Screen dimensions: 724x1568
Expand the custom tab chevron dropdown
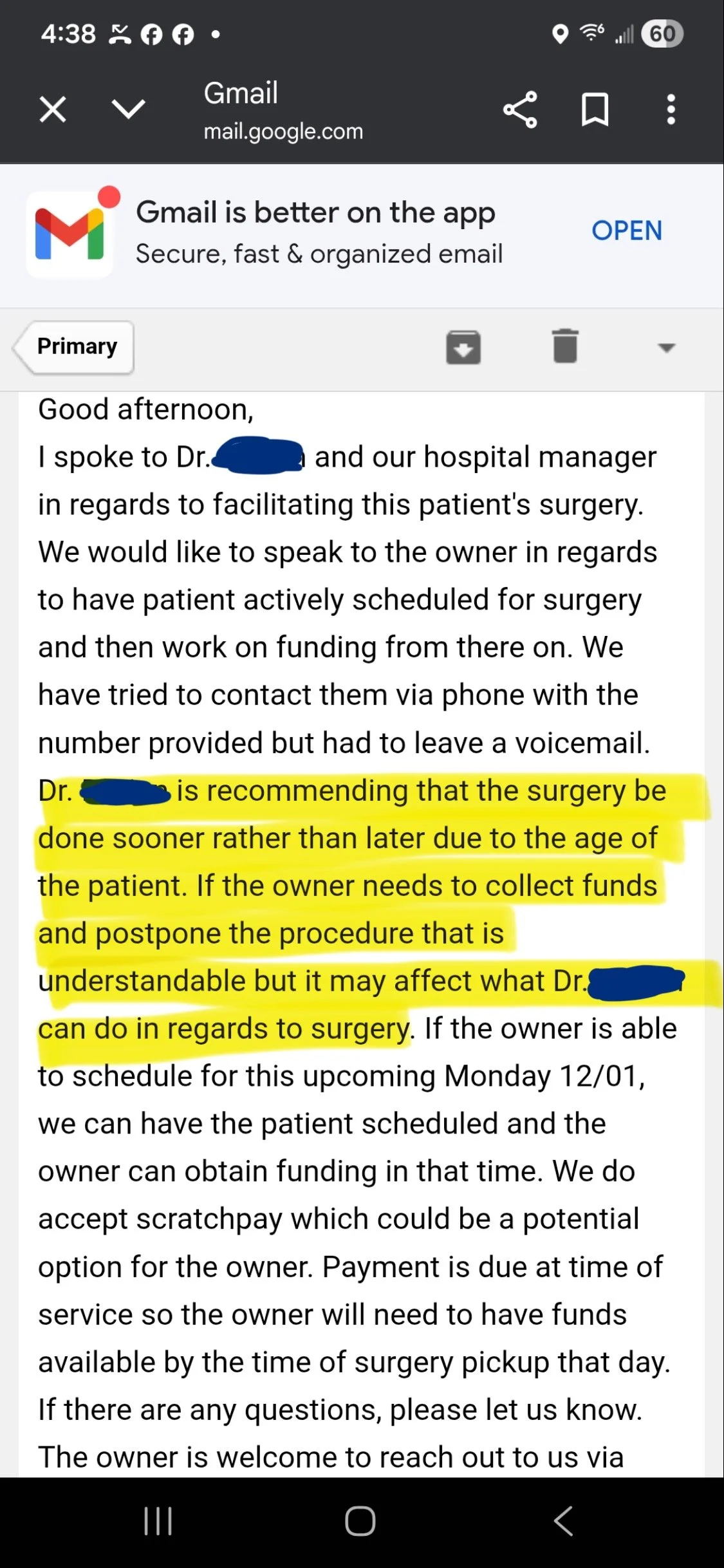[129, 109]
